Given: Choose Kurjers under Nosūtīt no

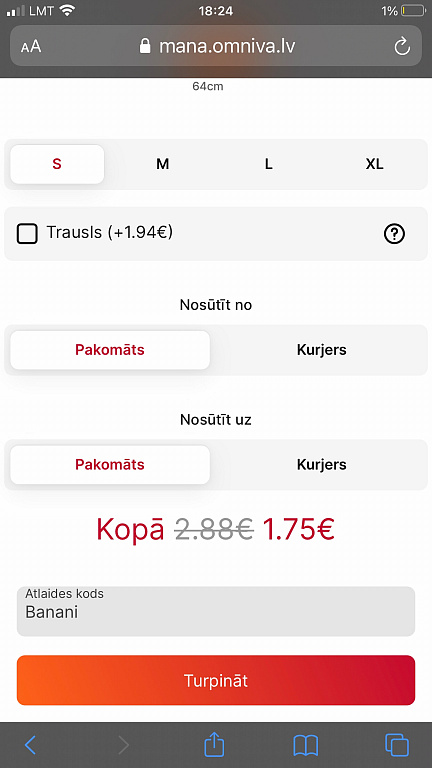Looking at the screenshot, I should tap(321, 350).
